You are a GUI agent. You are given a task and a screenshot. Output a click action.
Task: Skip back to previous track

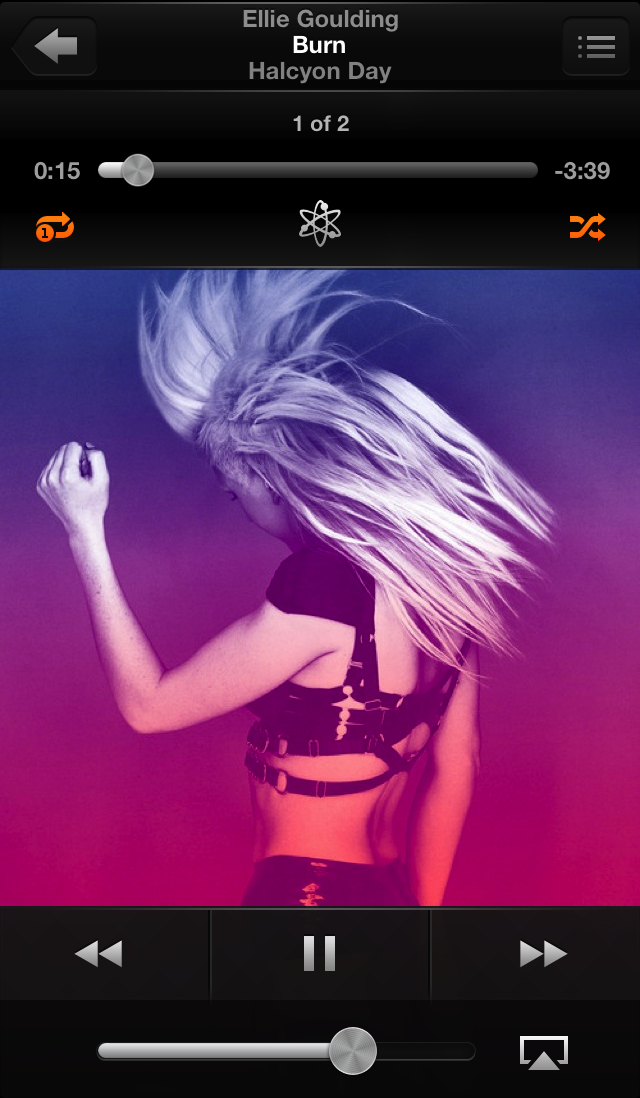99,954
